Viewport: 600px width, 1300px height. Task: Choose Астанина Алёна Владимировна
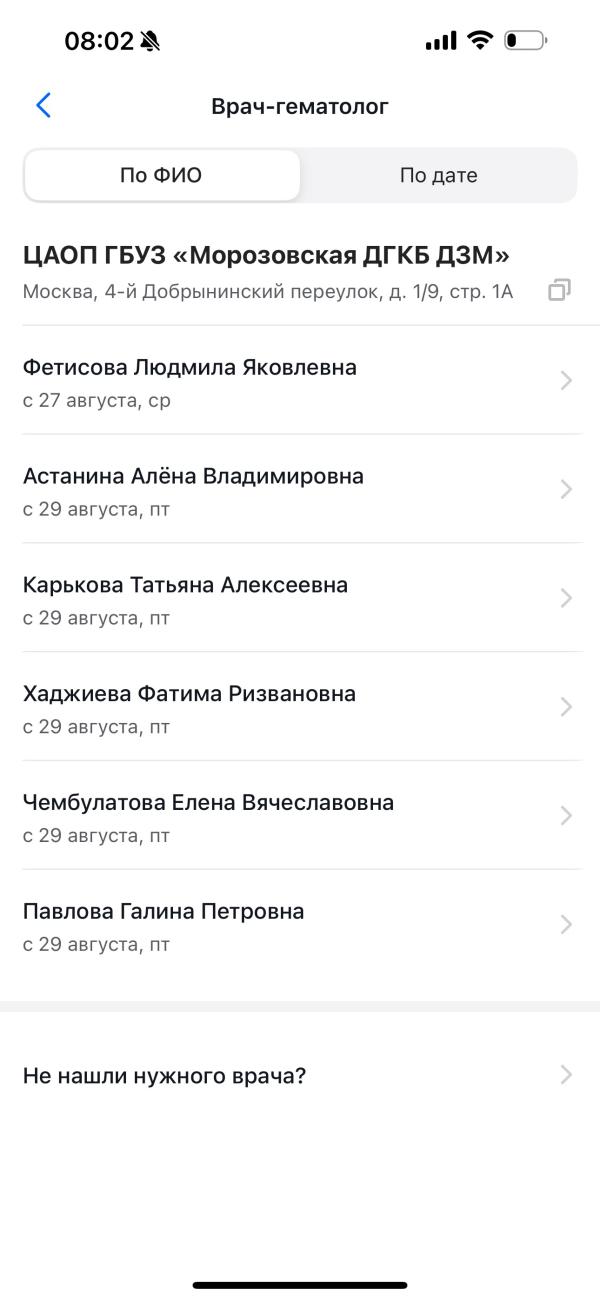pyautogui.click(x=300, y=490)
